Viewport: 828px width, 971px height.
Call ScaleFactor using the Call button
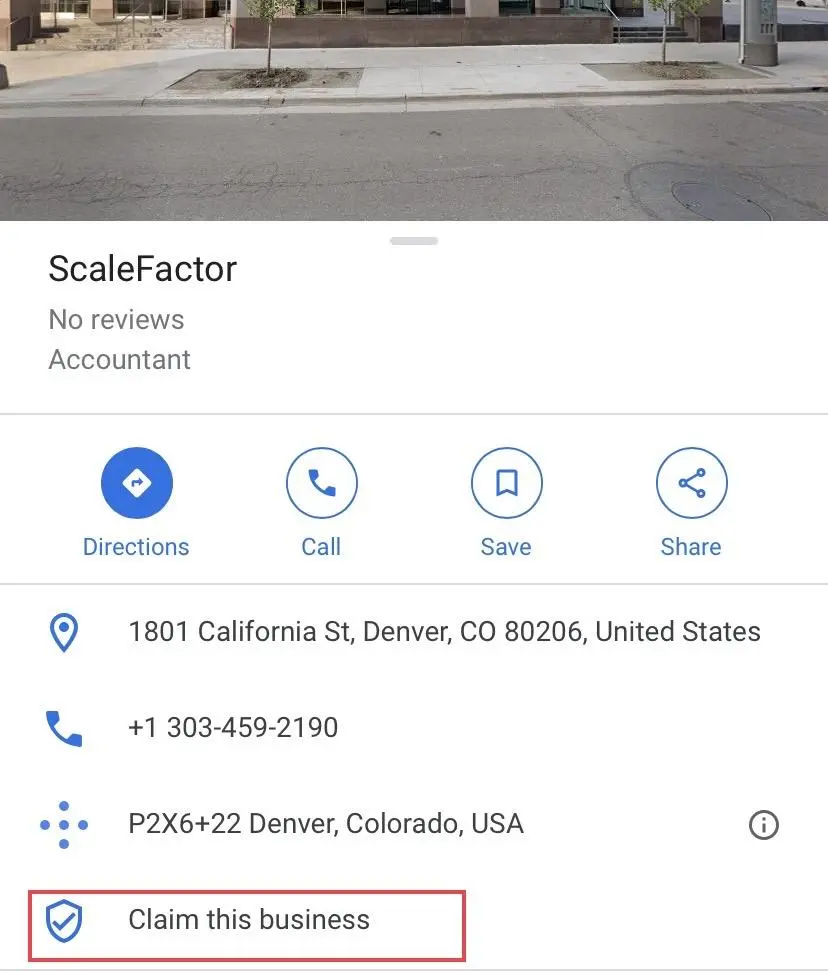[321, 484]
